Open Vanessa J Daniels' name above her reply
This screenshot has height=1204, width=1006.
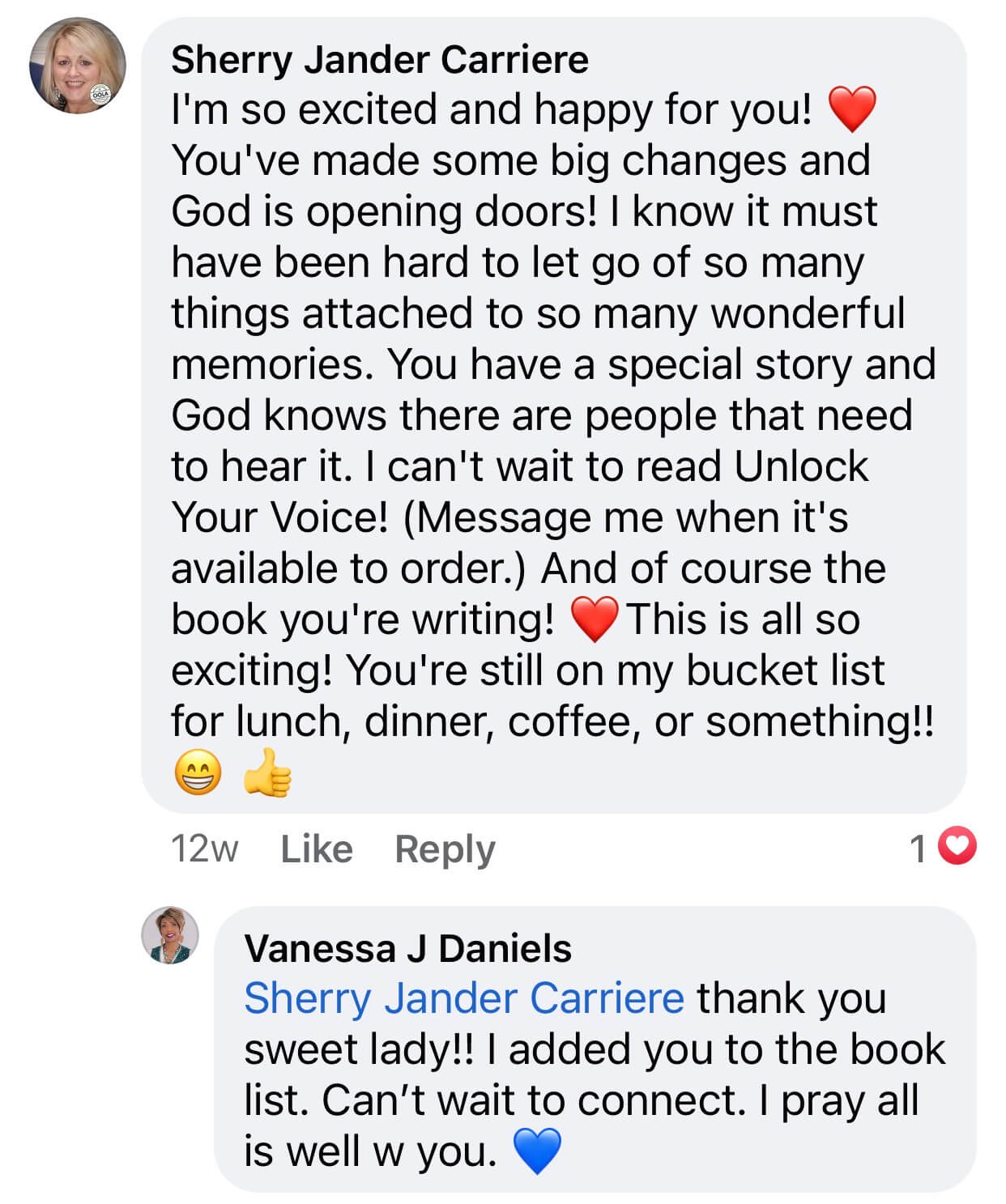tap(407, 948)
